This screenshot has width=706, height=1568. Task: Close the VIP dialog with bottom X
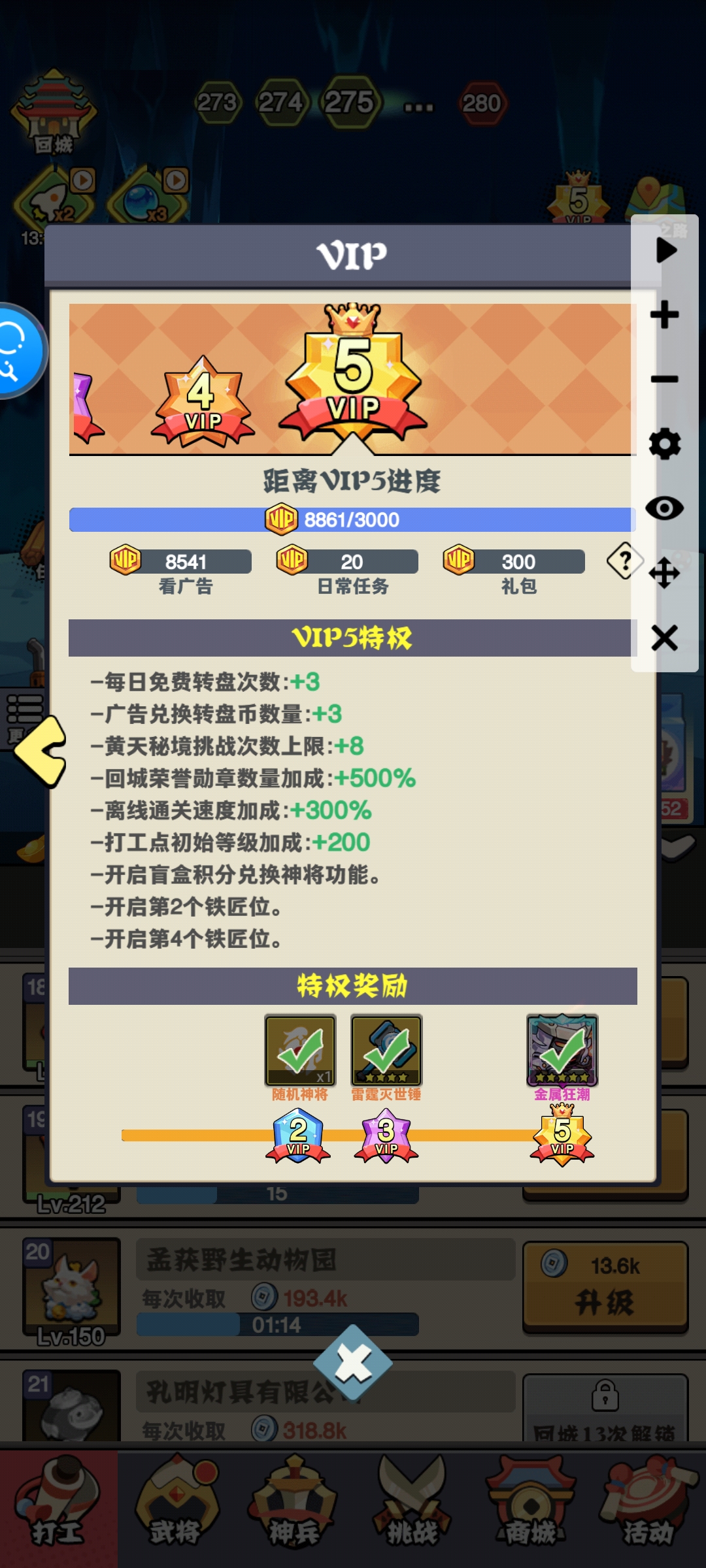point(353,1363)
